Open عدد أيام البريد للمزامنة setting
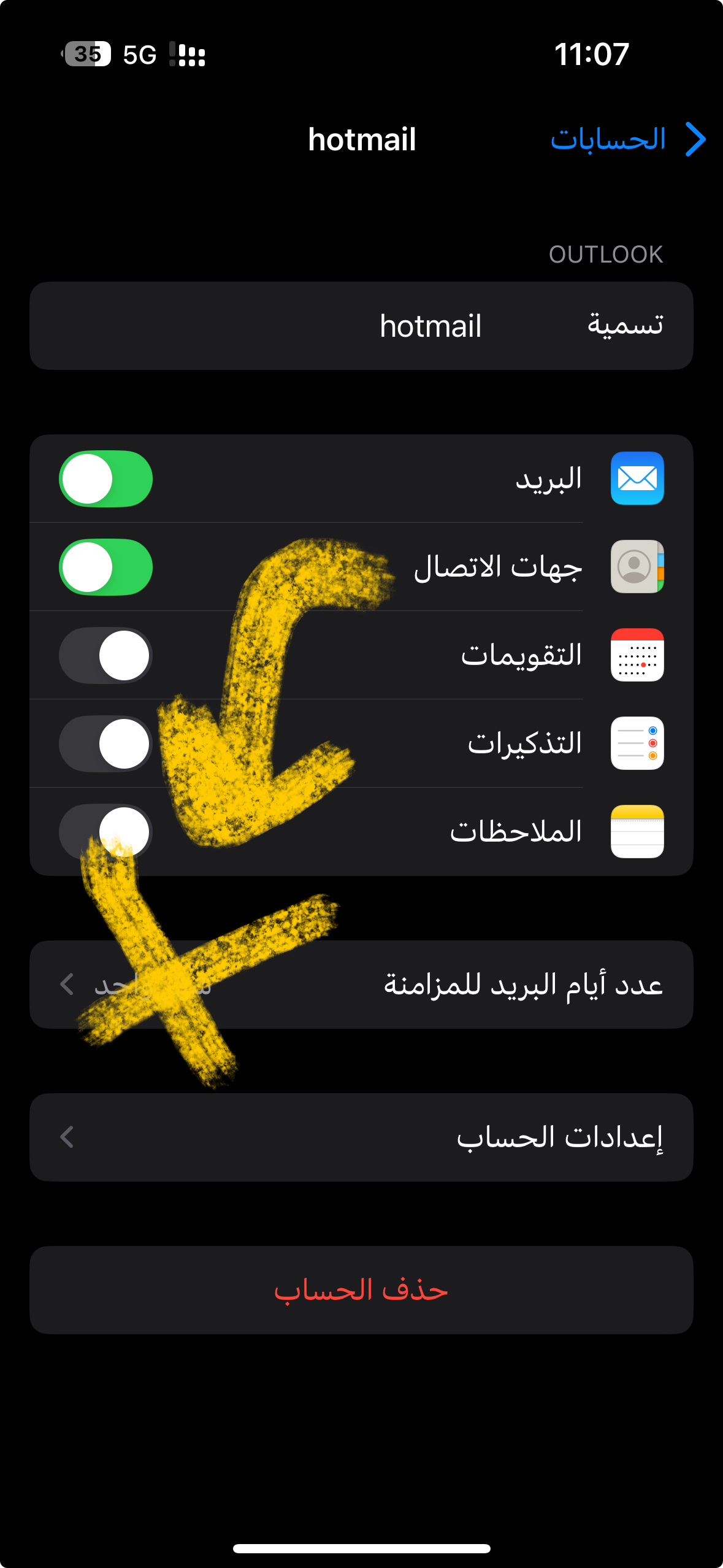 pyautogui.click(x=361, y=985)
